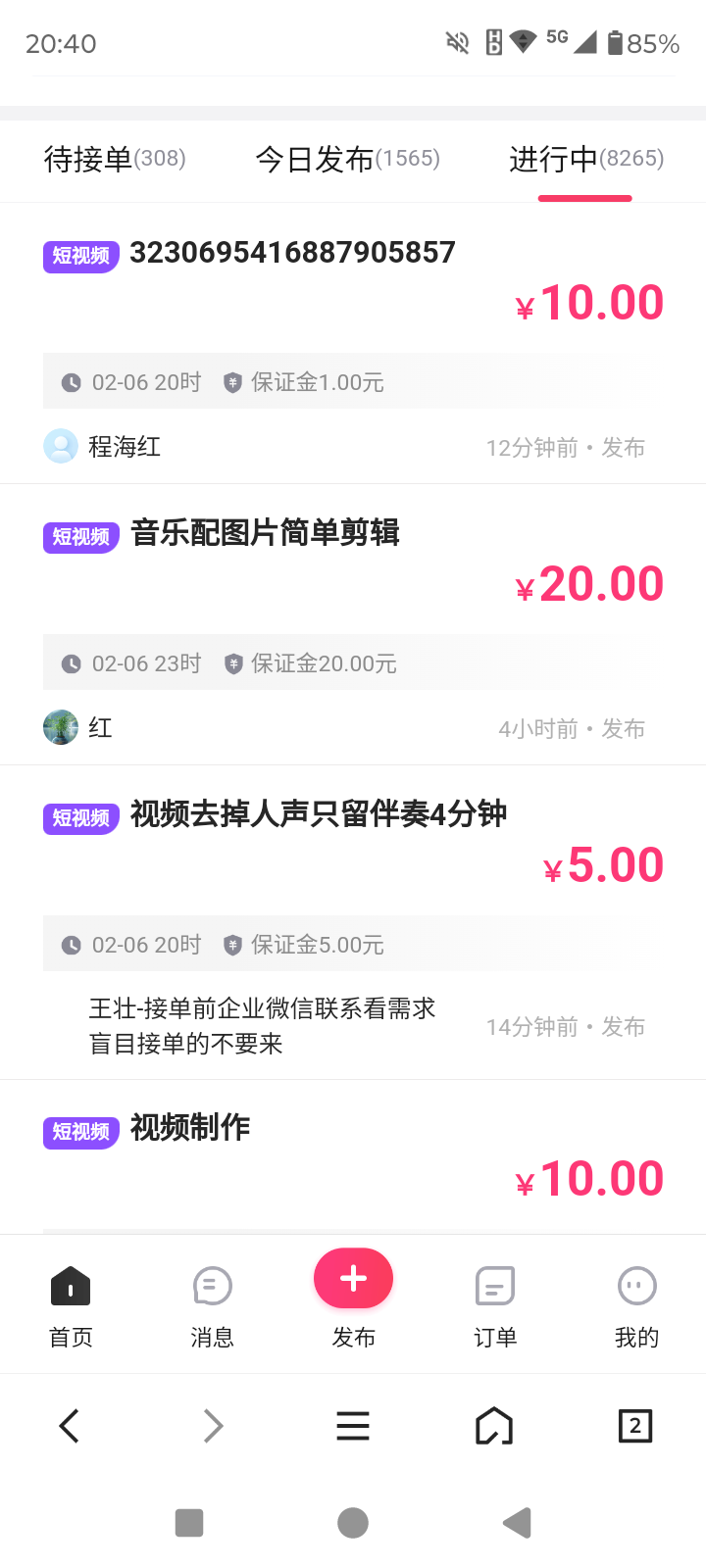The image size is (706, 1568).
Task: Open the 订单 orders tab
Action: point(494,1305)
